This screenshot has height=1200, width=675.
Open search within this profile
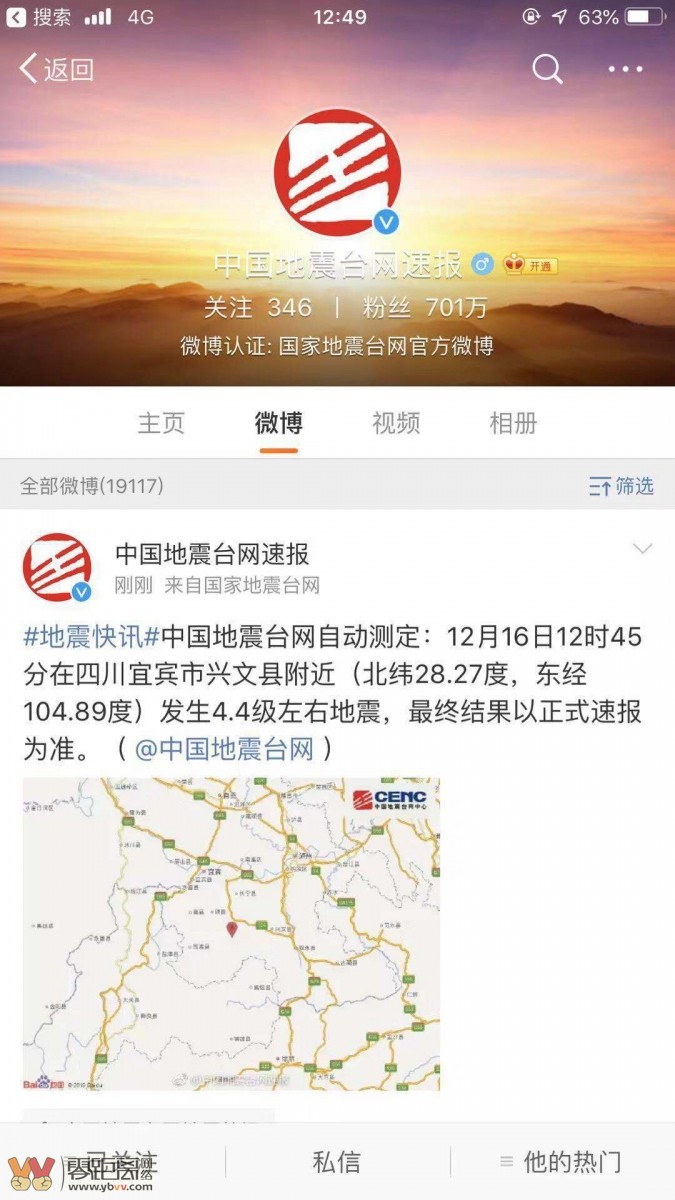(x=547, y=69)
